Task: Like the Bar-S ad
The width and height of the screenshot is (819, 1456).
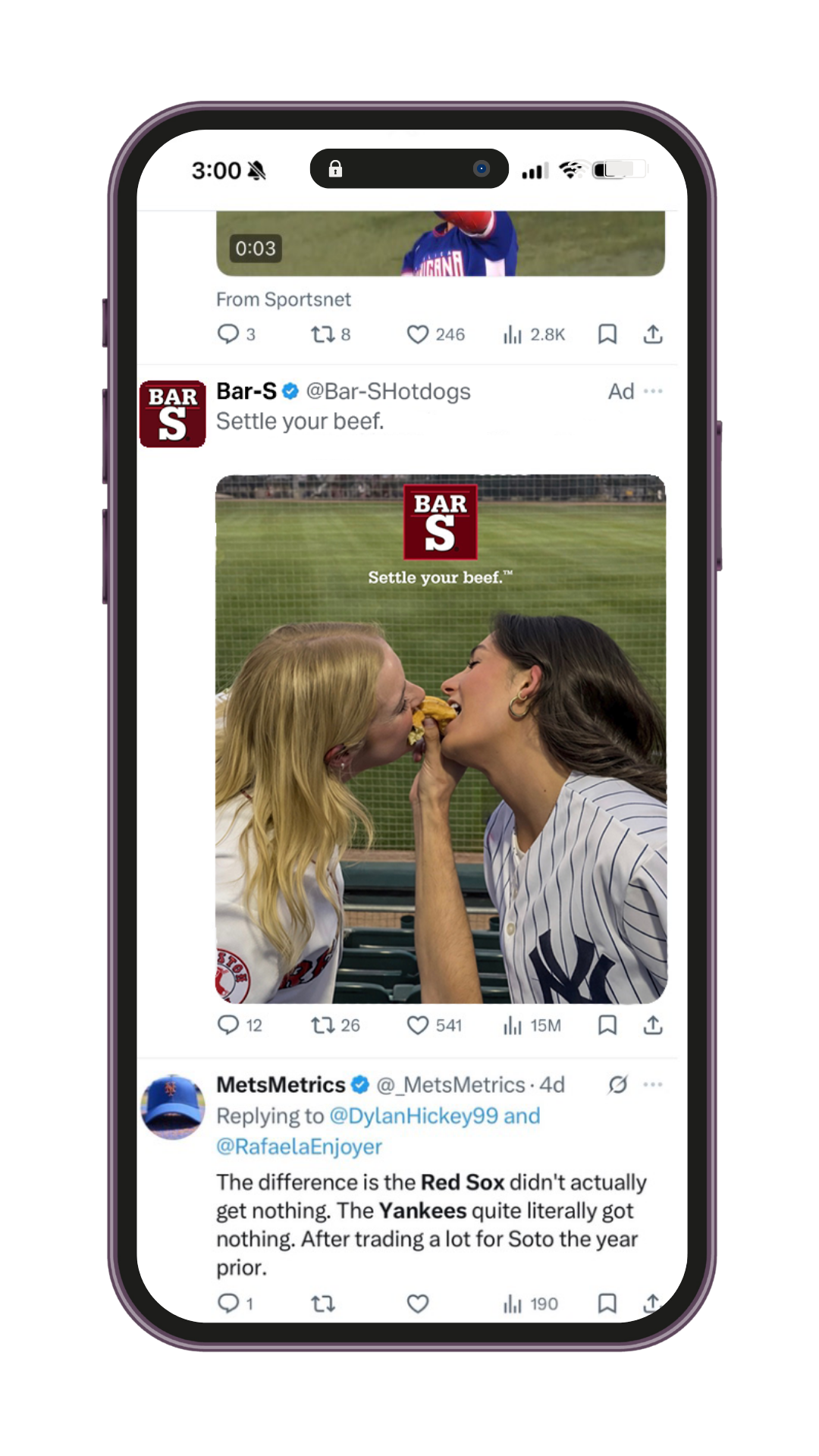Action: 418,1025
